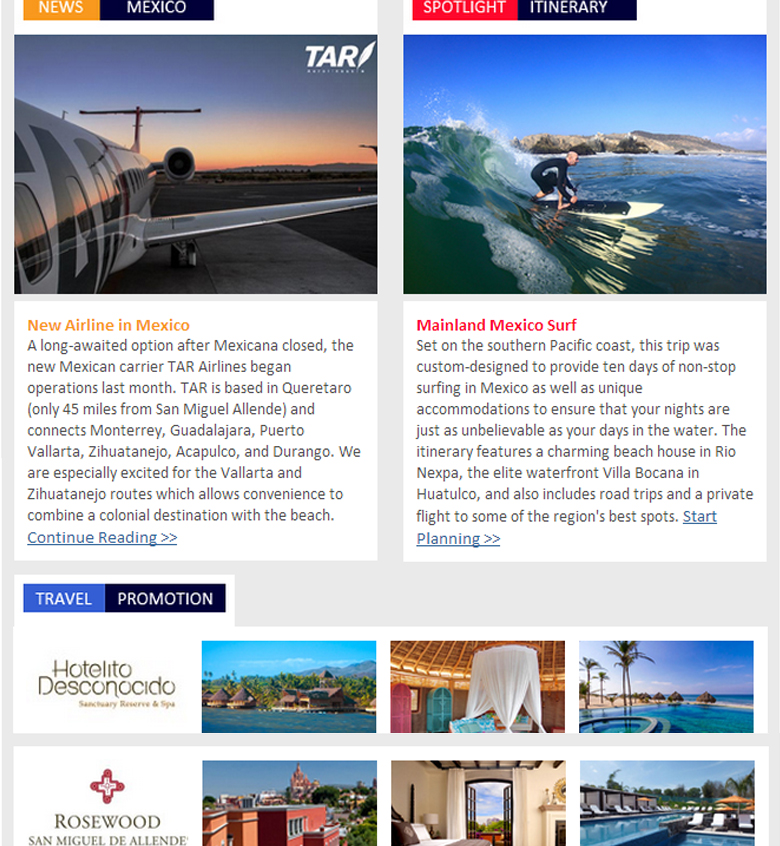
Task: View the Rosewood pool loungers photo
Action: tap(667, 803)
